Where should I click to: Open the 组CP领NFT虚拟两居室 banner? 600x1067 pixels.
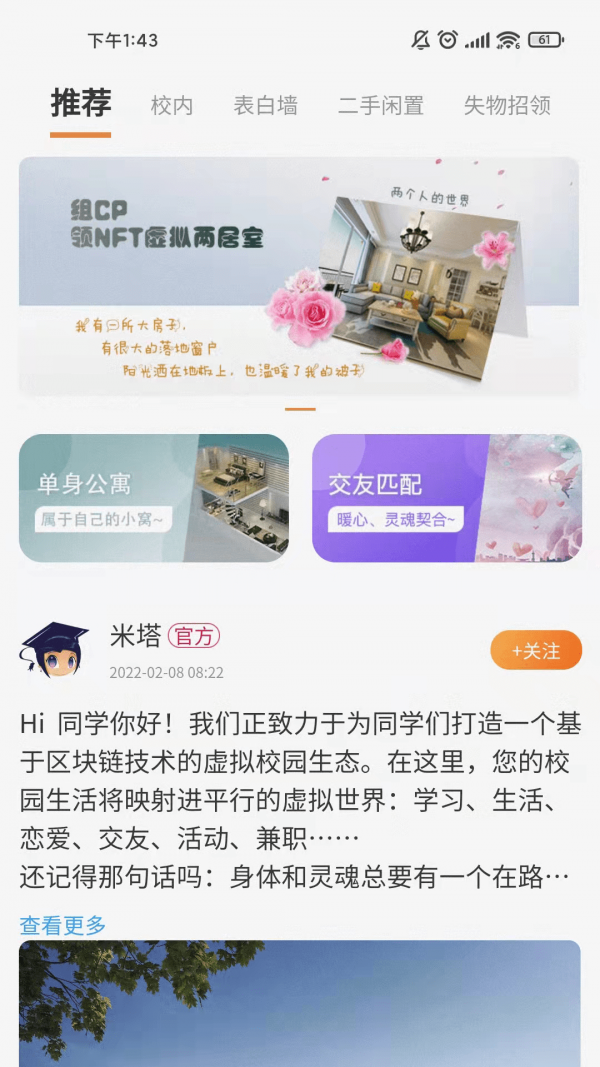pyautogui.click(x=299, y=275)
